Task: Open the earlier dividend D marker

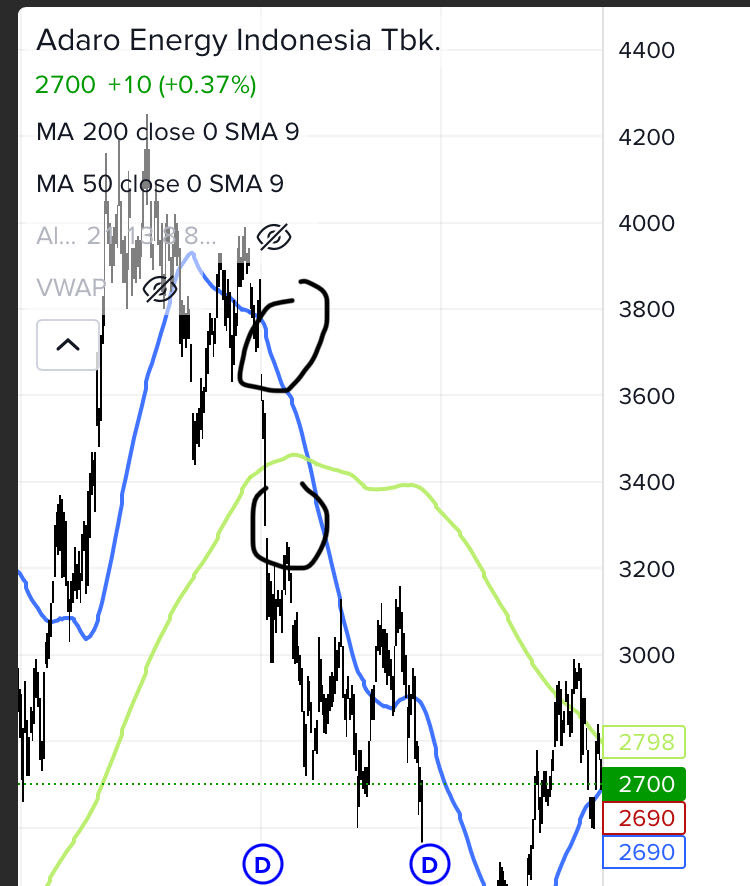Action: (x=262, y=862)
